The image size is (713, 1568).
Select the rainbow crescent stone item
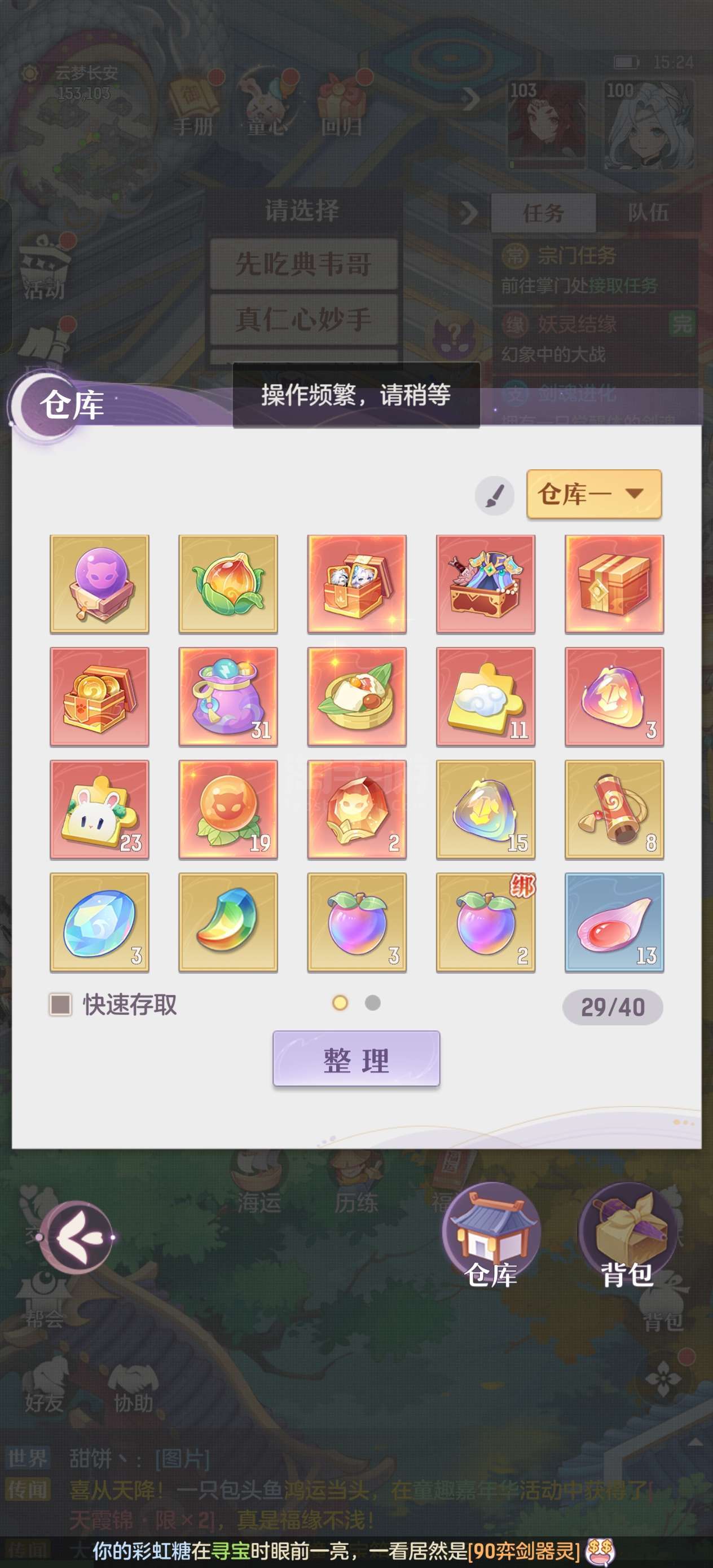click(x=228, y=922)
